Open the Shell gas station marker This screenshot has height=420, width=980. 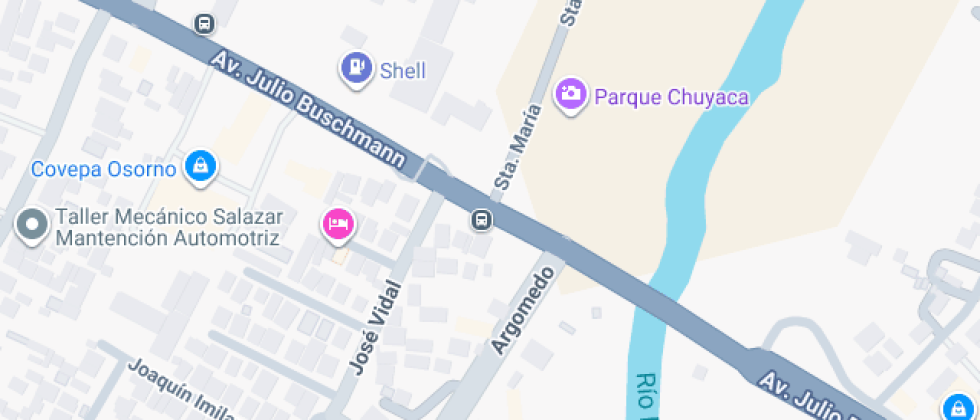pyautogui.click(x=354, y=68)
